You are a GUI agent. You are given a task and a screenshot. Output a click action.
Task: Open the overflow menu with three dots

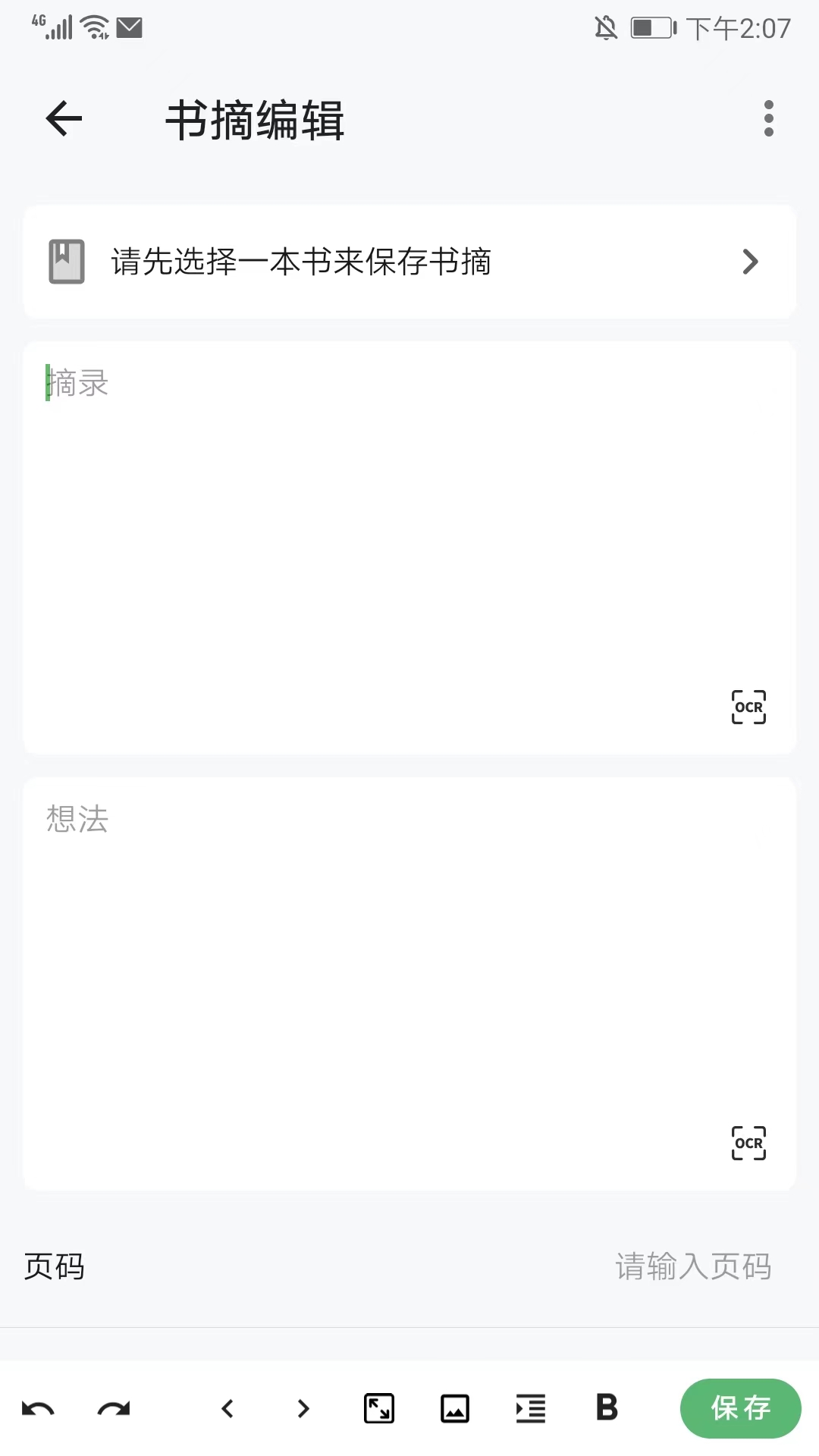[768, 118]
